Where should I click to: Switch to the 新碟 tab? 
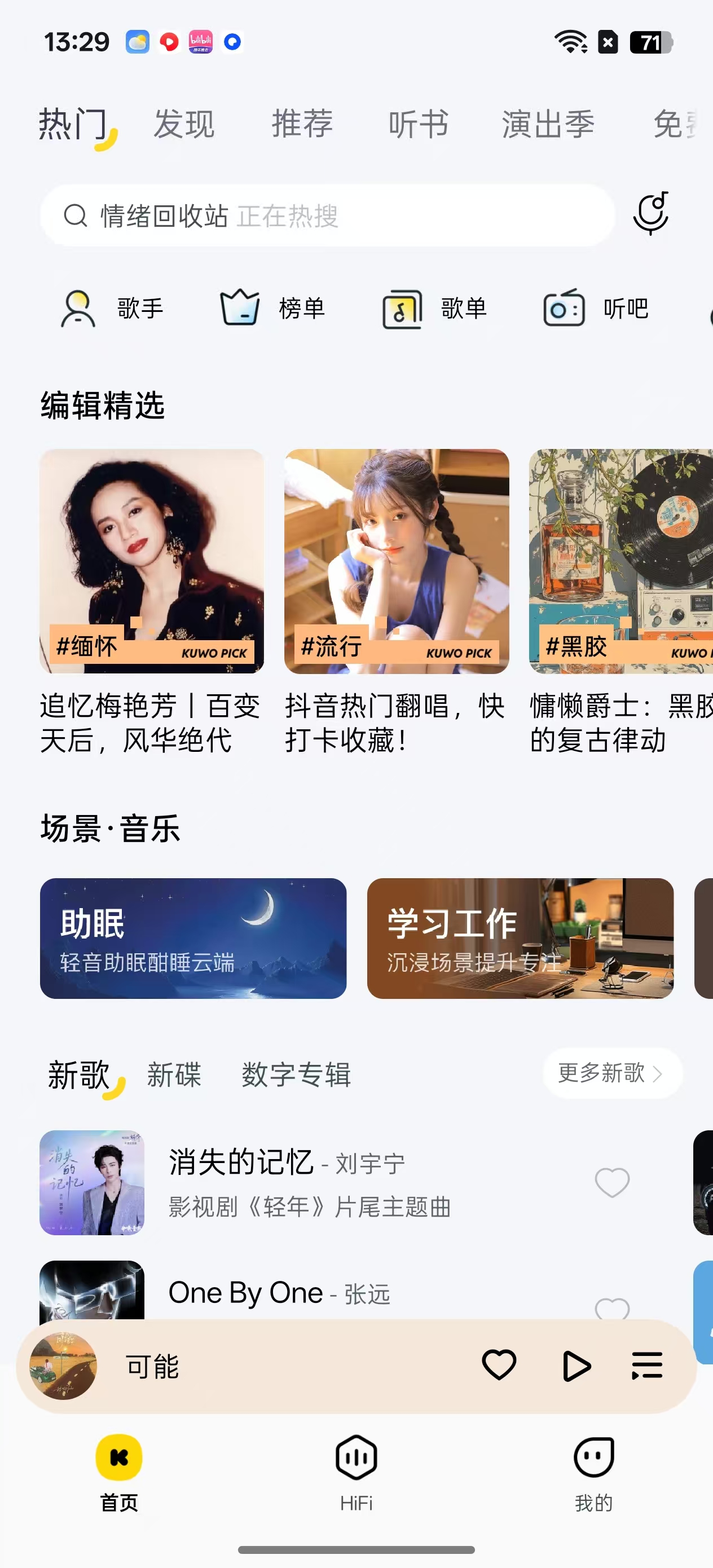(x=175, y=1074)
